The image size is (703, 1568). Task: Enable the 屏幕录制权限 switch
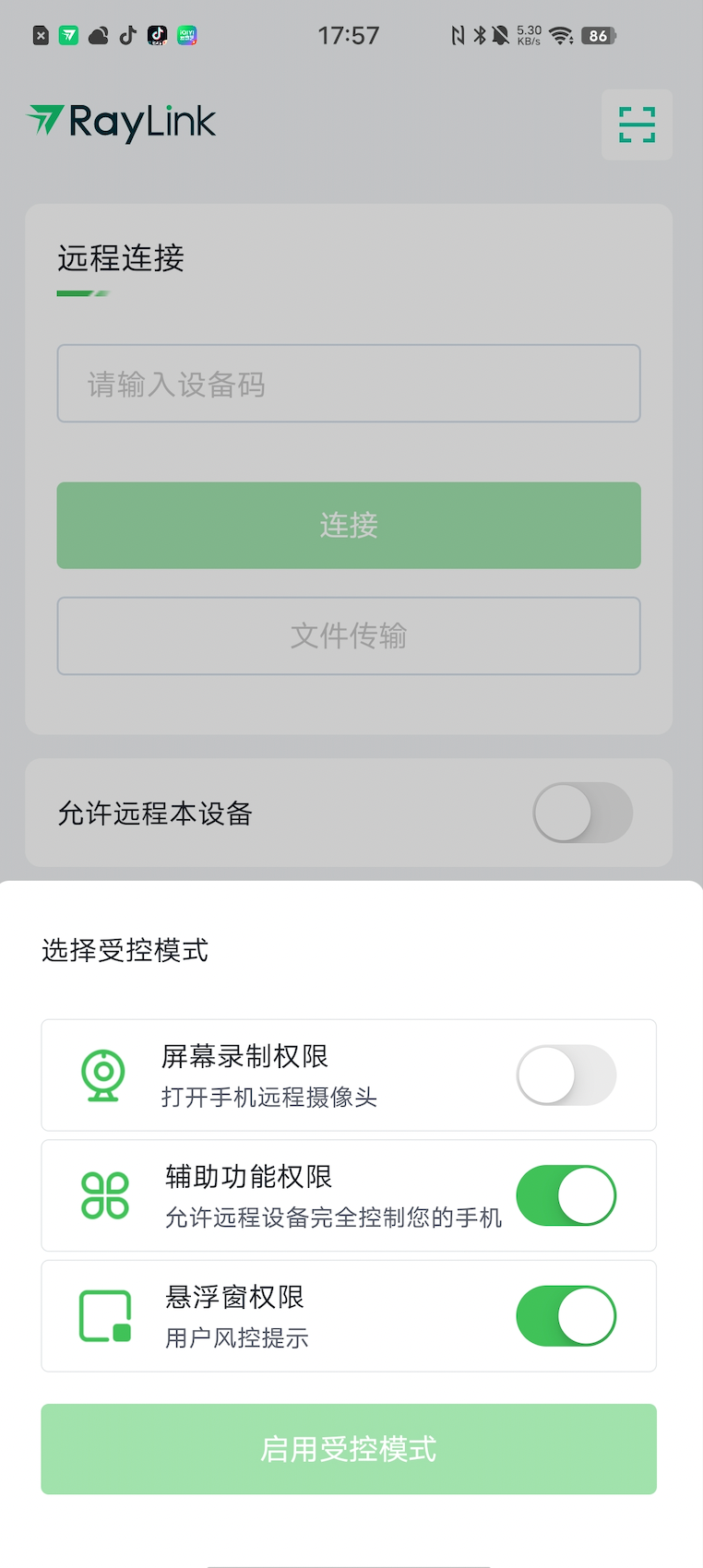pyautogui.click(x=566, y=1075)
